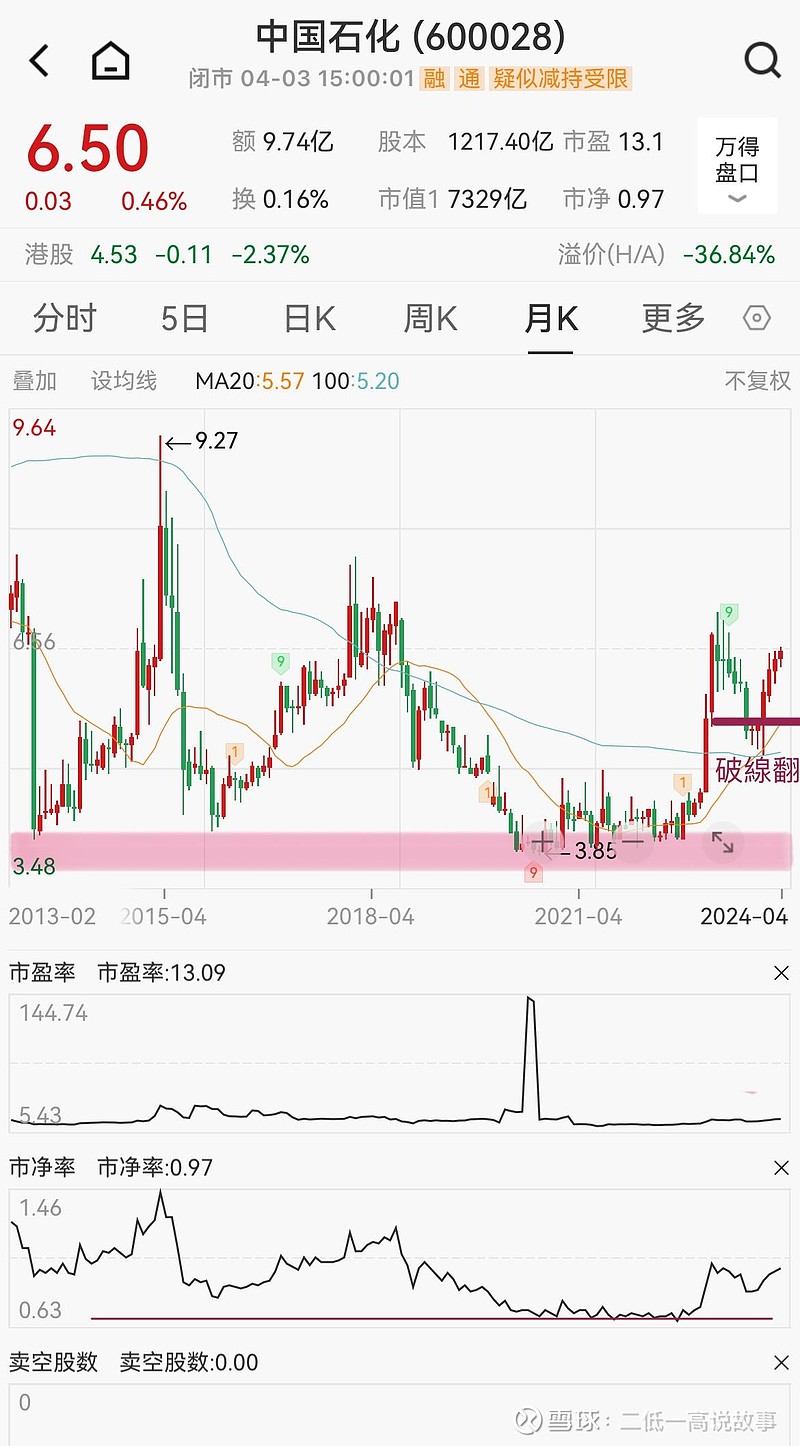Image resolution: width=800 pixels, height=1446 pixels.
Task: Toggle 叠加 overlay mode
Action: click(35, 381)
